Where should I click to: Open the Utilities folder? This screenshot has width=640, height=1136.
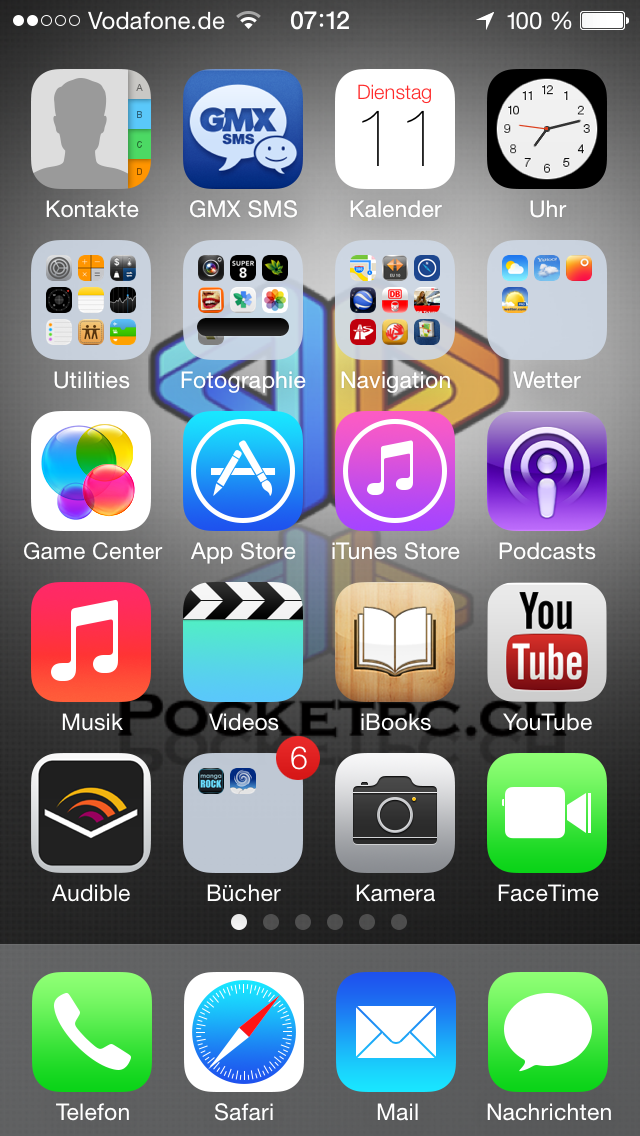tap(91, 300)
